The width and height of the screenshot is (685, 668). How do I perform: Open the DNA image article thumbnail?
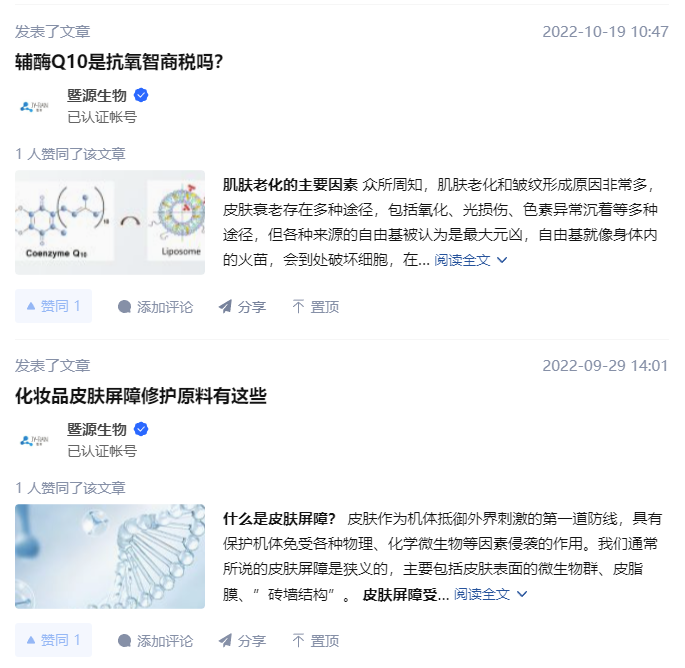click(x=110, y=556)
